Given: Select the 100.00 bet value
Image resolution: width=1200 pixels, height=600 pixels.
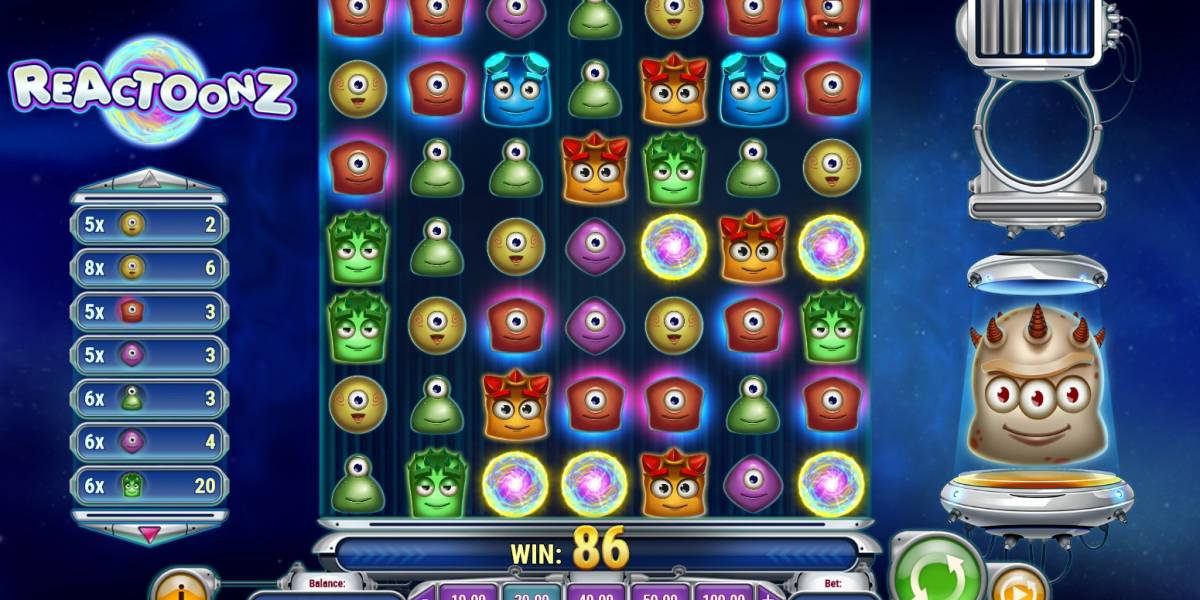Looking at the screenshot, I should tap(724, 594).
